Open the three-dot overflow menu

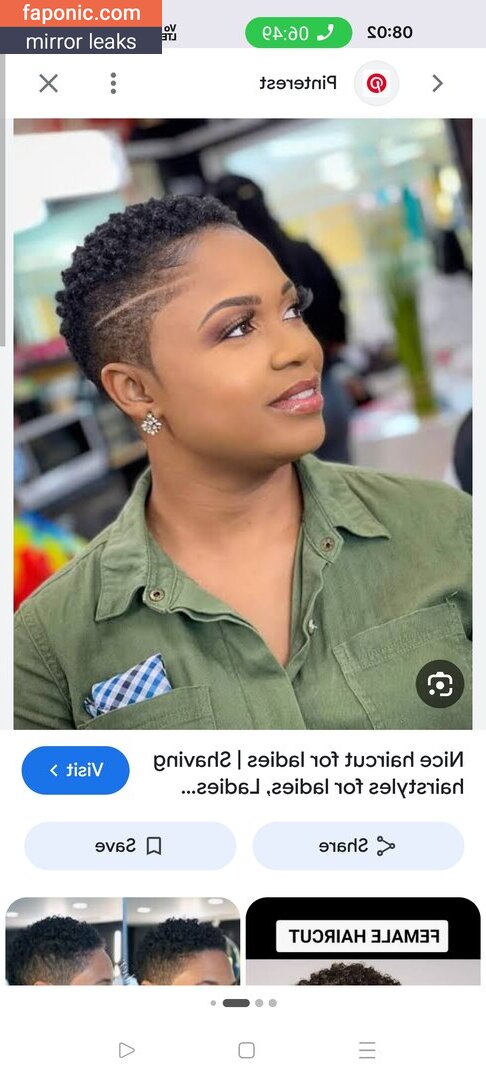tap(113, 83)
